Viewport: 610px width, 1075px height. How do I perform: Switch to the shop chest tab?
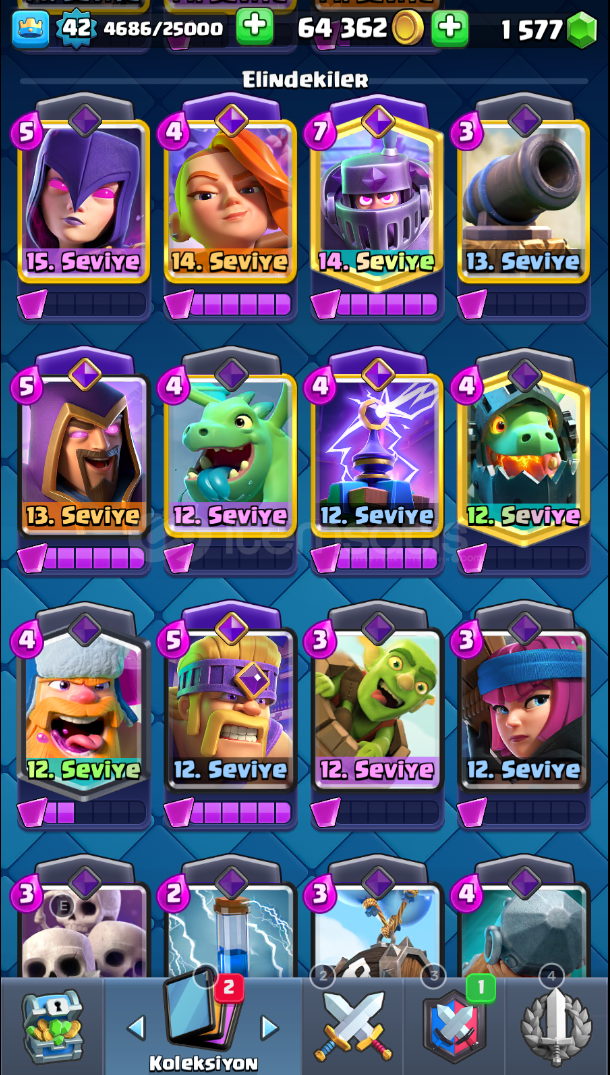tap(51, 1025)
